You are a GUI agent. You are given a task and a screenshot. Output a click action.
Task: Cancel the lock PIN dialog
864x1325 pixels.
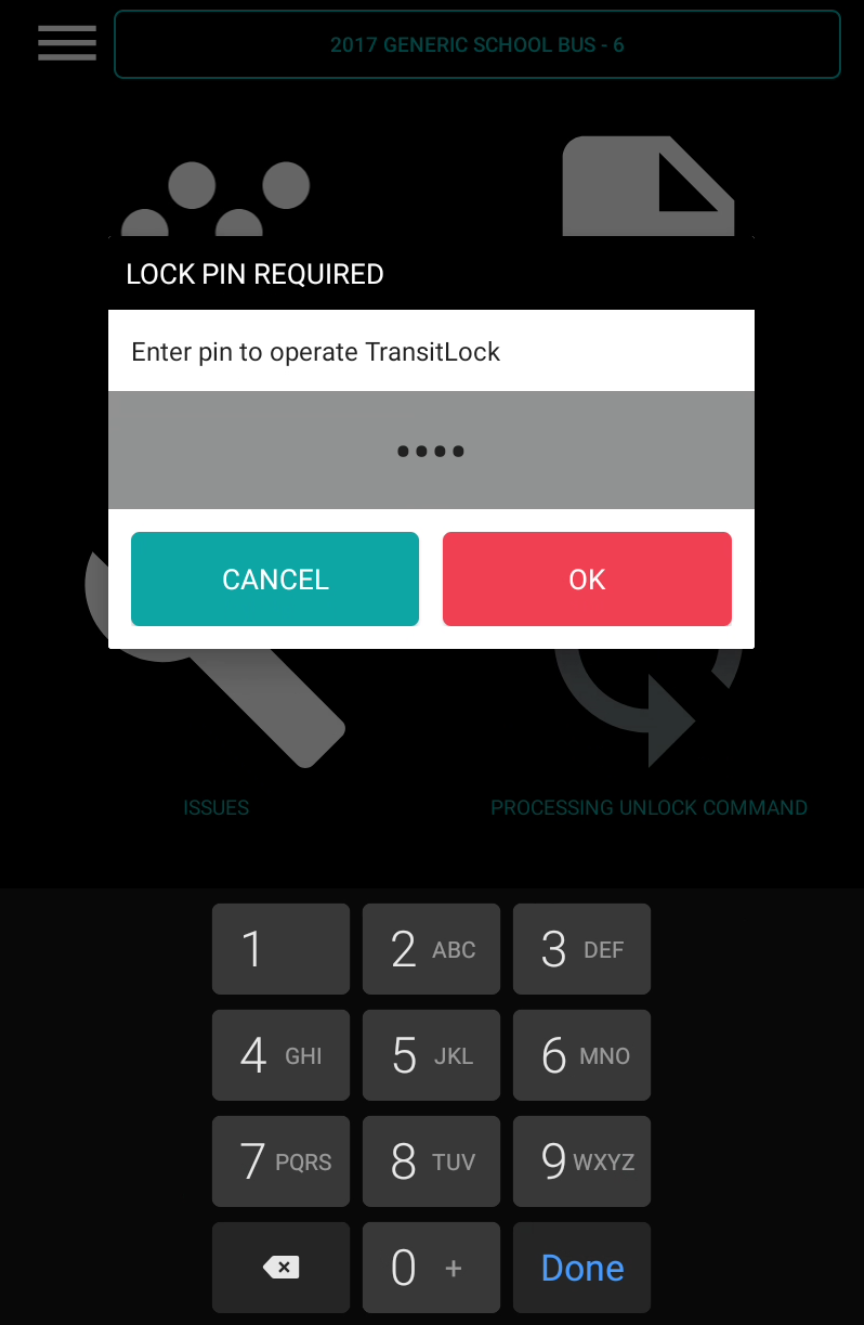[x=275, y=579]
